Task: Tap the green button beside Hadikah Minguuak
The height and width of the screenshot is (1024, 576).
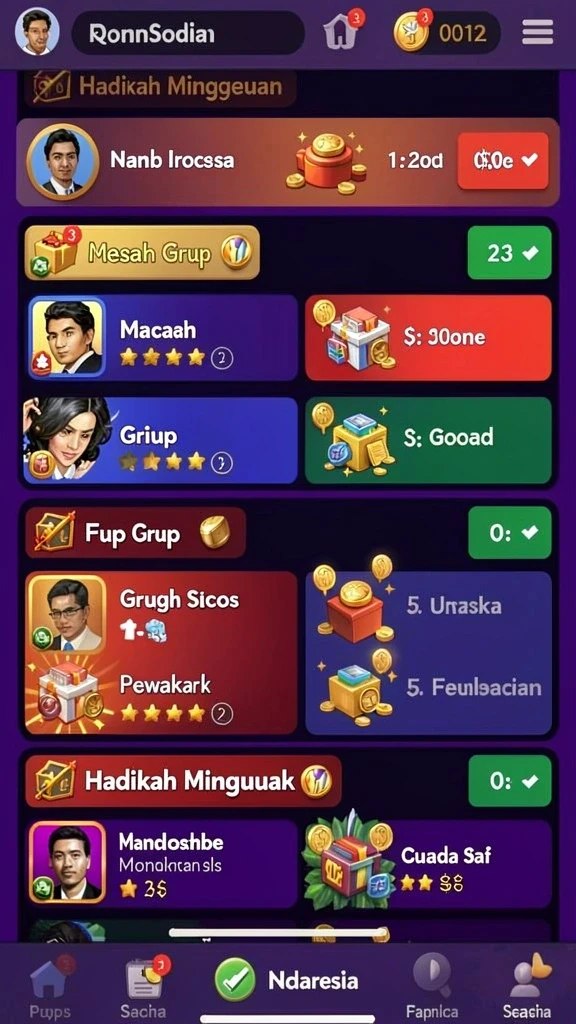Action: 509,781
